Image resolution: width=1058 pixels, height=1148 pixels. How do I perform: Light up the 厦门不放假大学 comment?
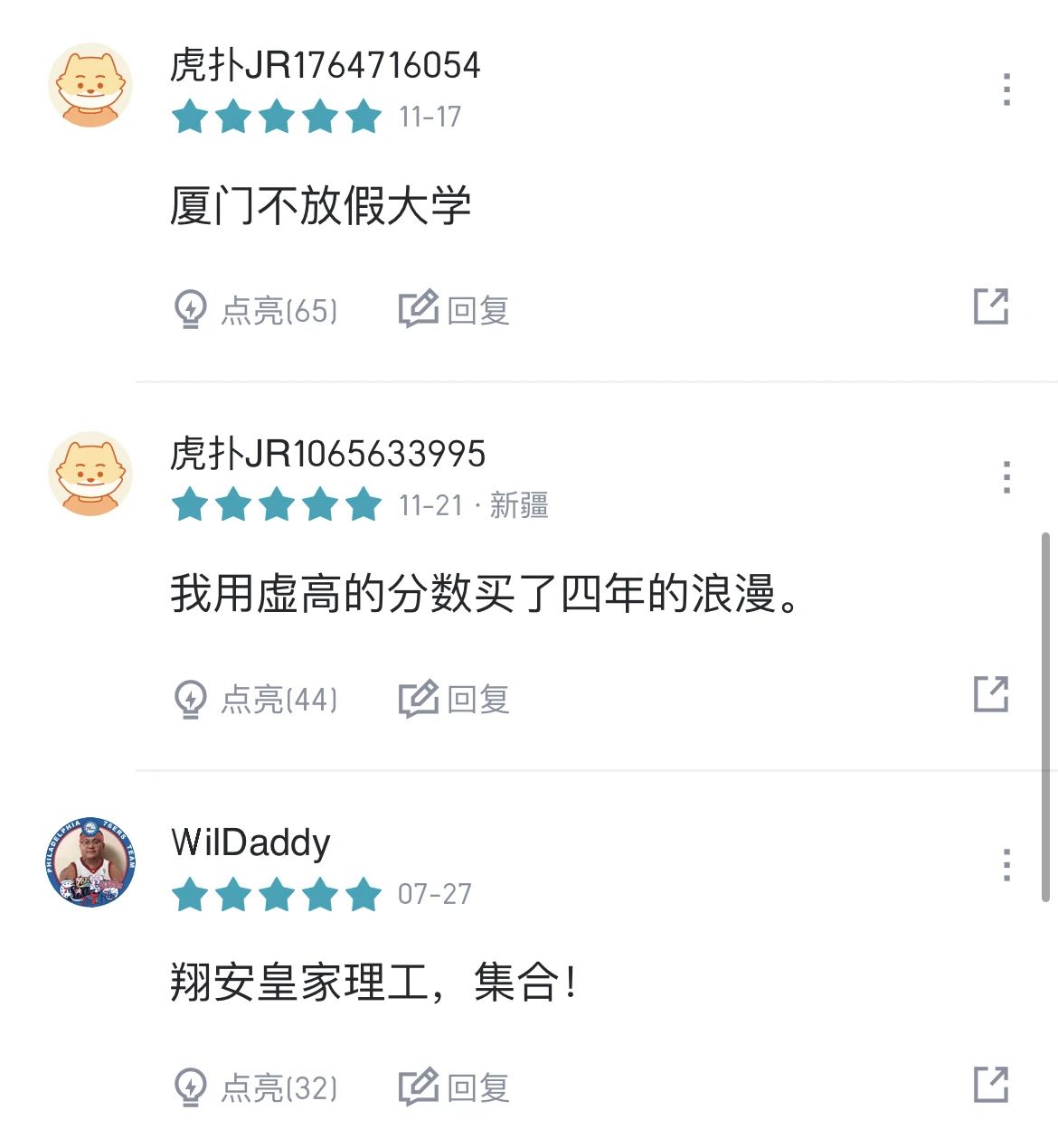pos(254,310)
